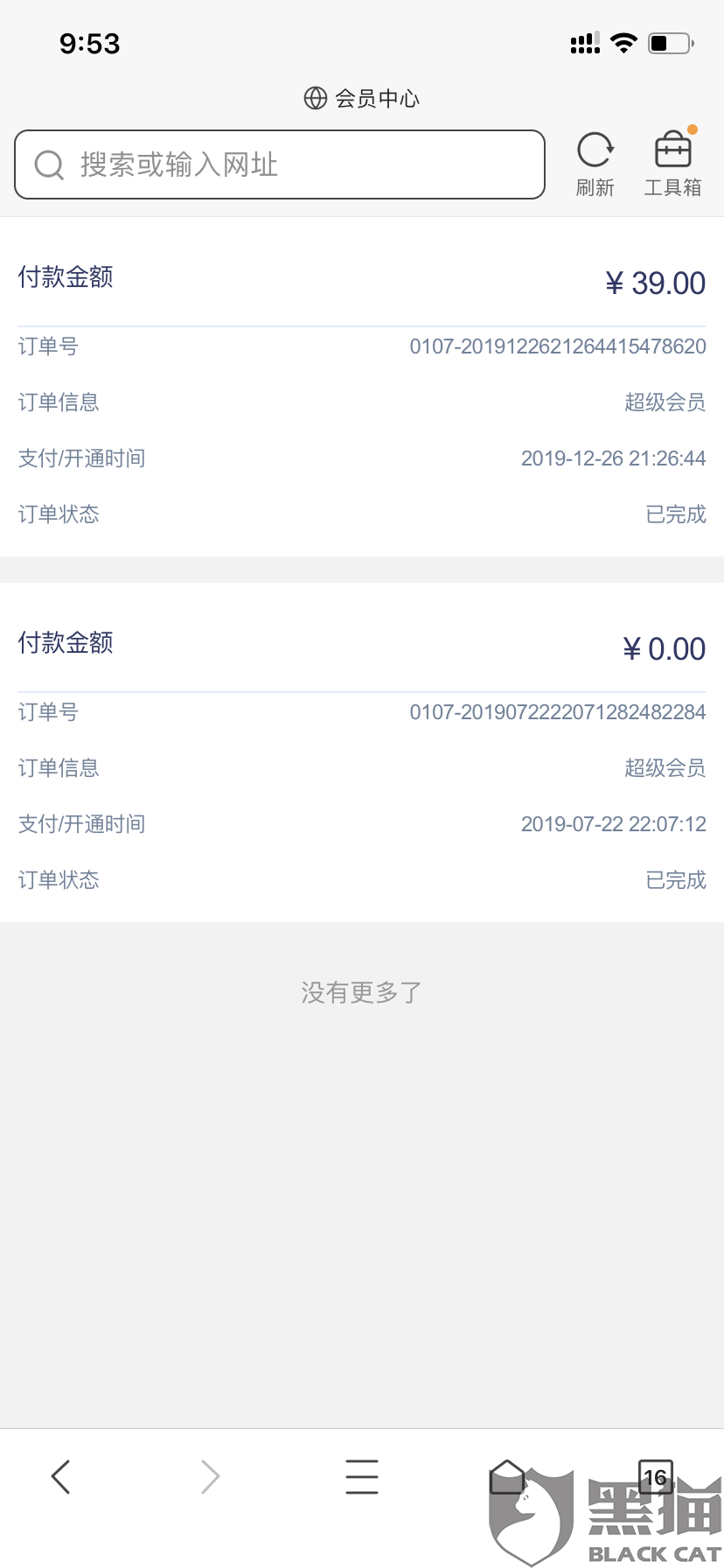
Task: Tap the search or enter URL field
Action: click(x=280, y=164)
